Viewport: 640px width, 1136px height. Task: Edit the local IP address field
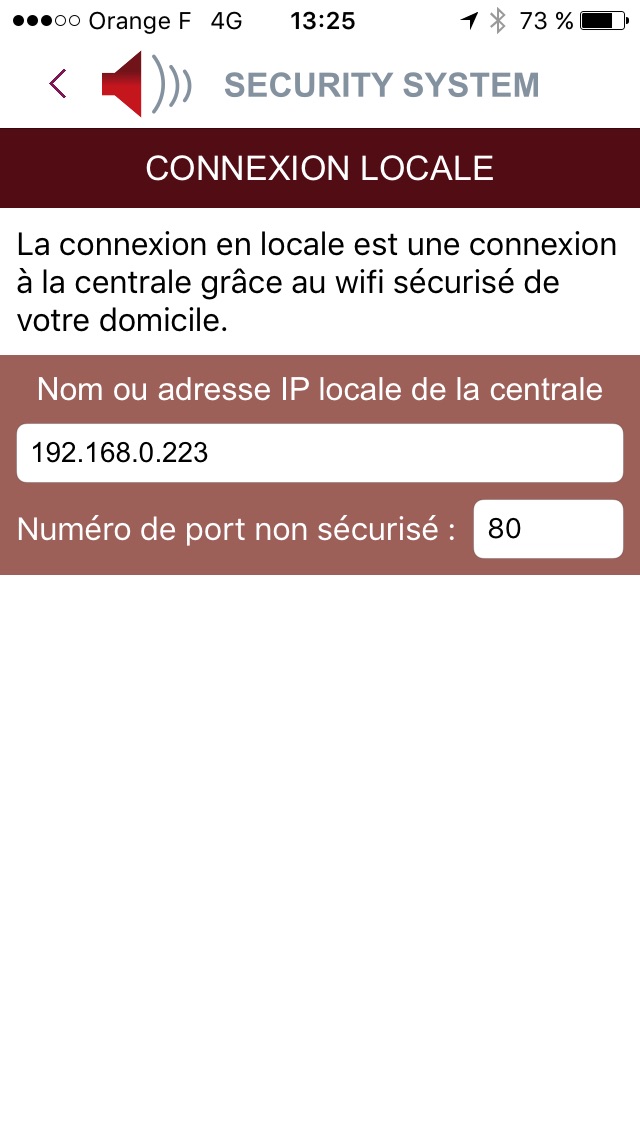tap(320, 453)
